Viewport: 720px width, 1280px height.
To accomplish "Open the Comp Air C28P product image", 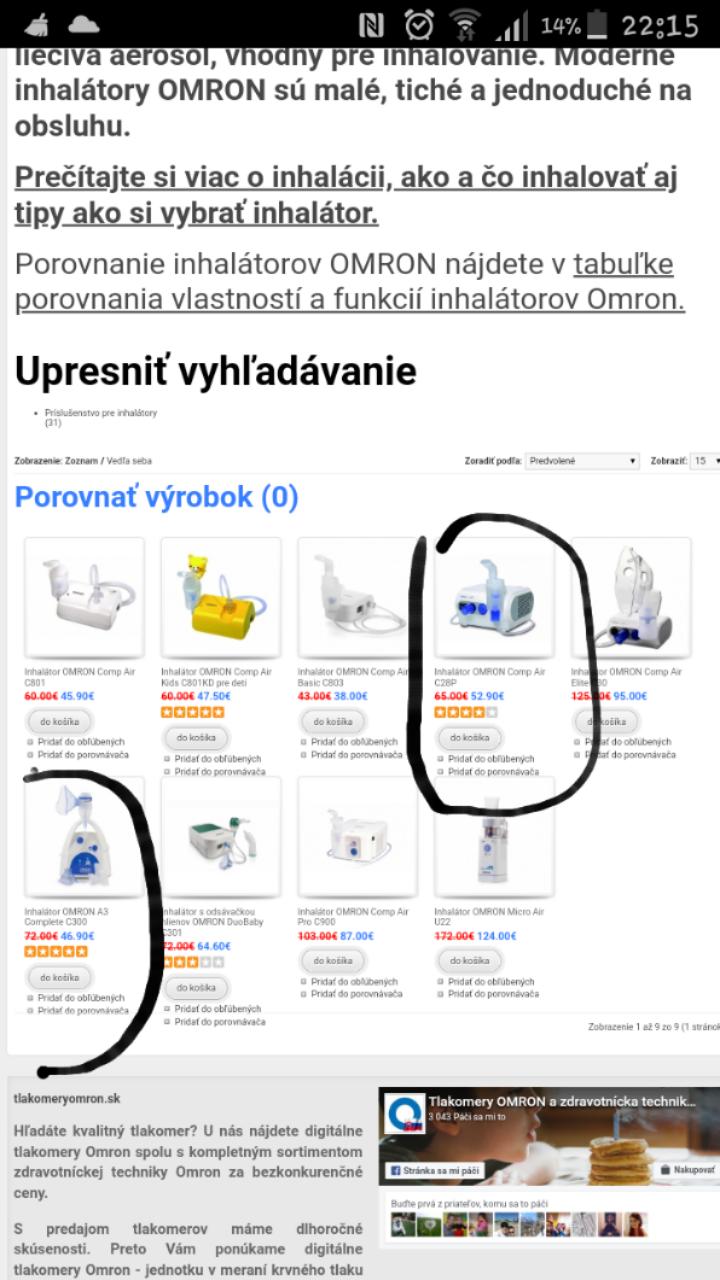I will pos(494,597).
